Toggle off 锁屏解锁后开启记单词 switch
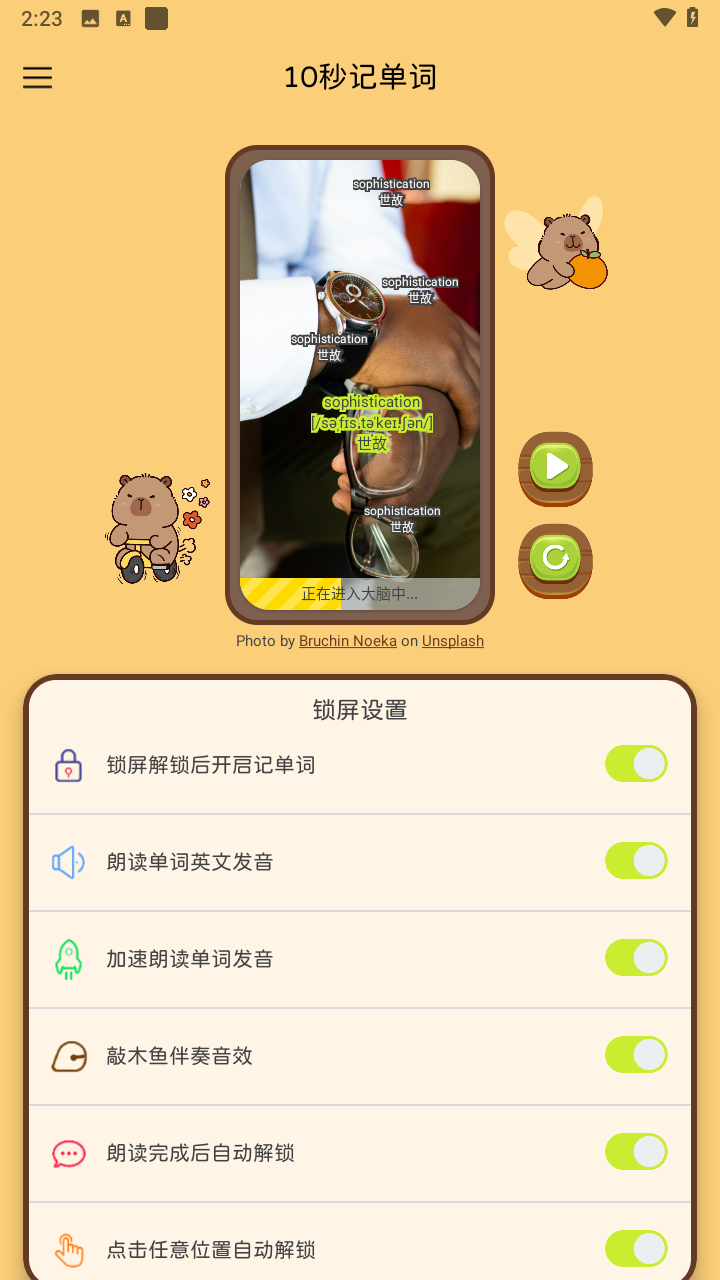Image resolution: width=720 pixels, height=1280 pixels. pyautogui.click(x=636, y=763)
